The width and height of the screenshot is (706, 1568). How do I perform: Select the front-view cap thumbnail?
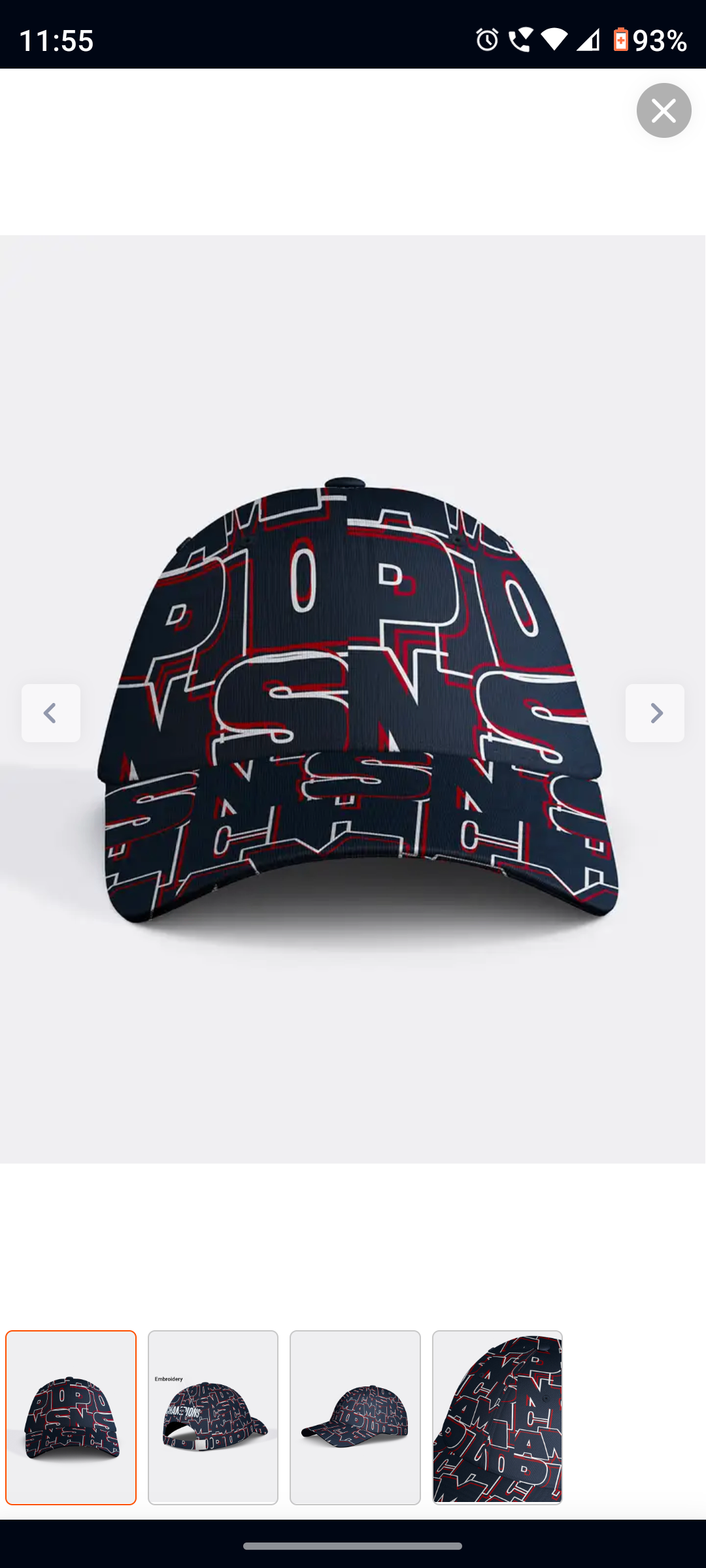coord(71,1417)
